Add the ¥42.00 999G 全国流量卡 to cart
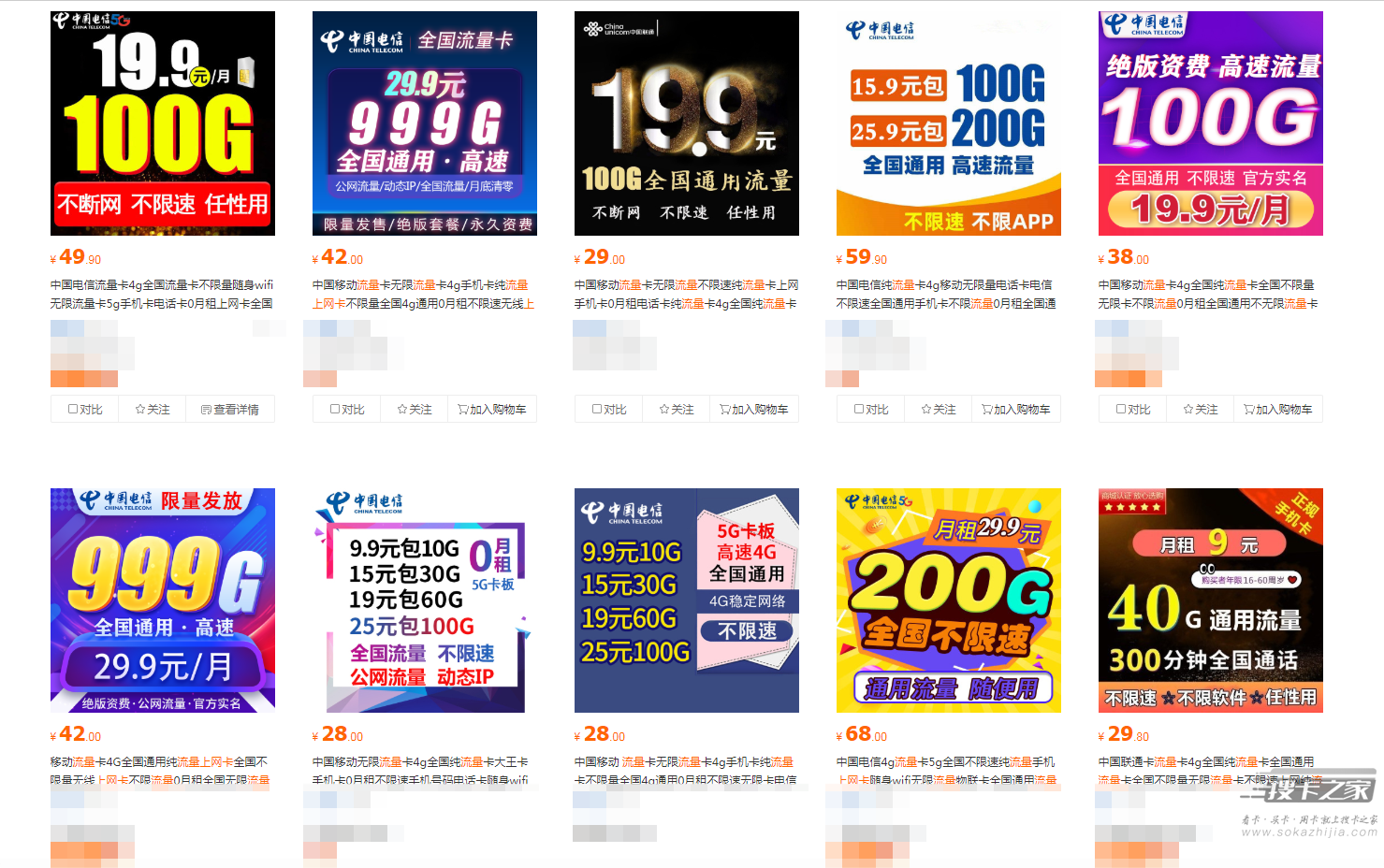This screenshot has height=868, width=1384. tap(492, 410)
